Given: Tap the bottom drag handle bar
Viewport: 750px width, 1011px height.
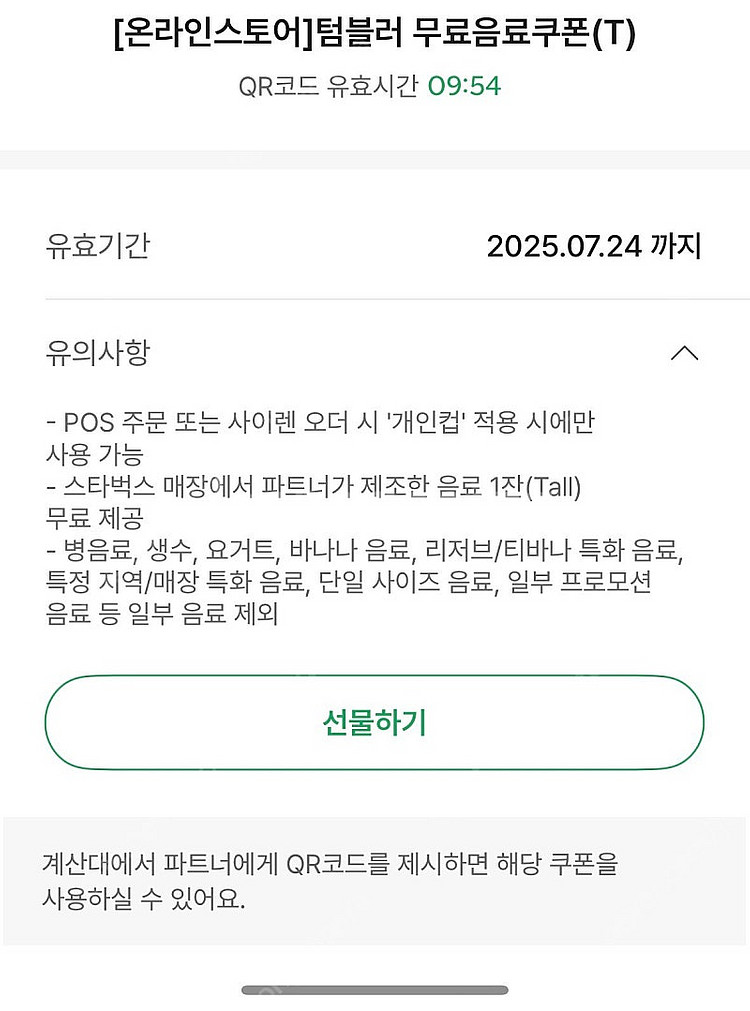Looking at the screenshot, I should pos(375,988).
